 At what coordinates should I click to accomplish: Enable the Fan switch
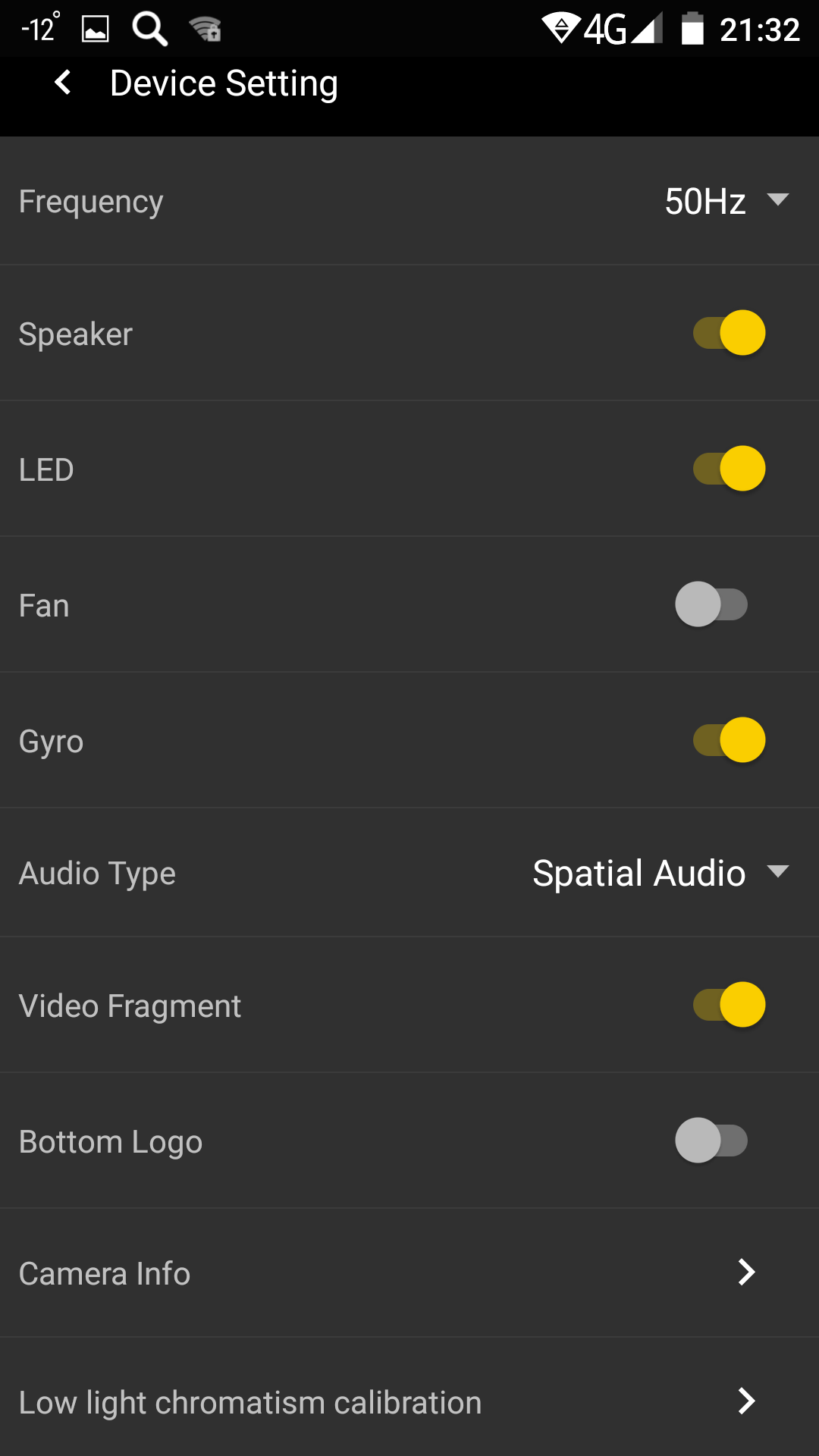711,604
